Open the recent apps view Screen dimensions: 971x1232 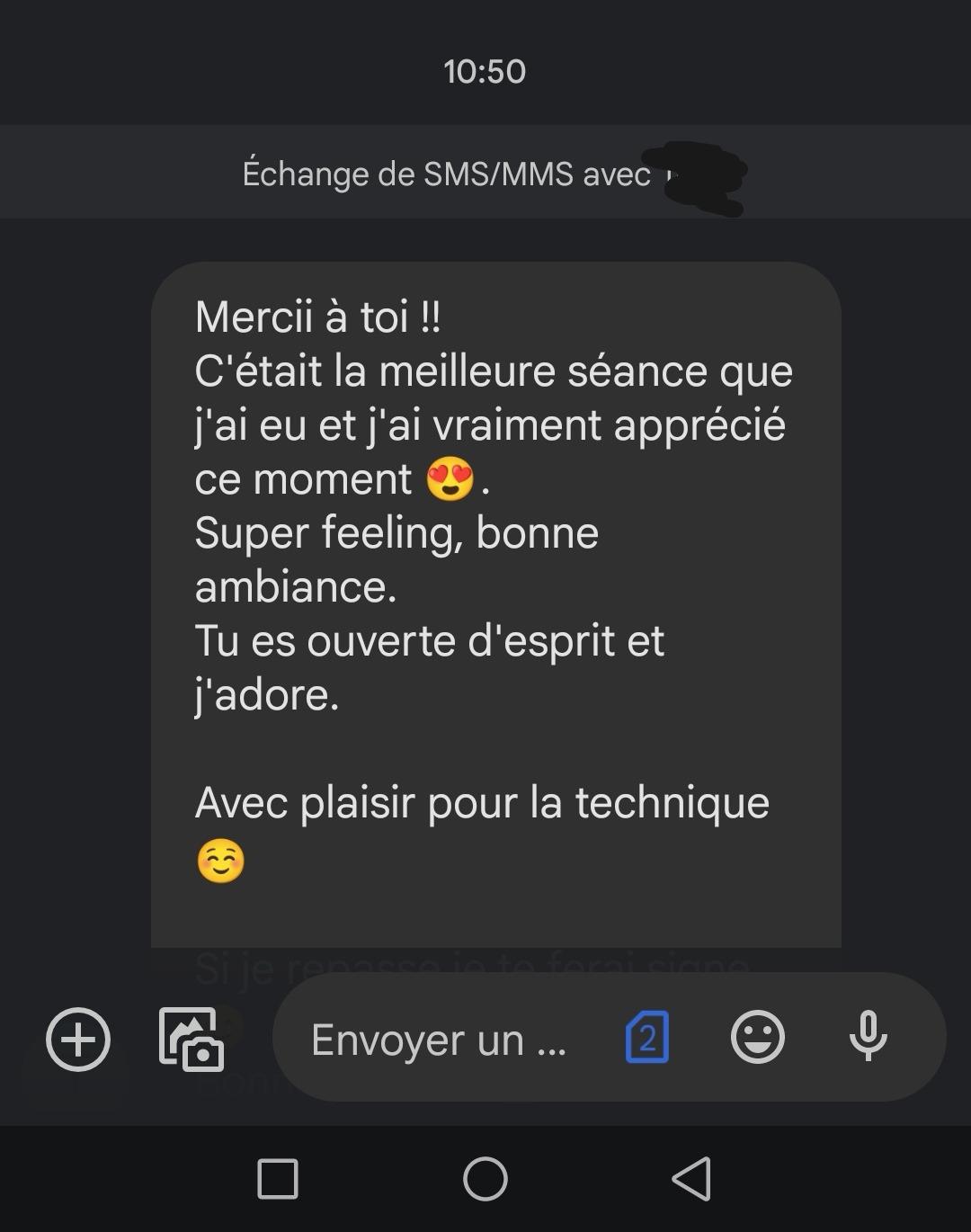pos(278,1178)
